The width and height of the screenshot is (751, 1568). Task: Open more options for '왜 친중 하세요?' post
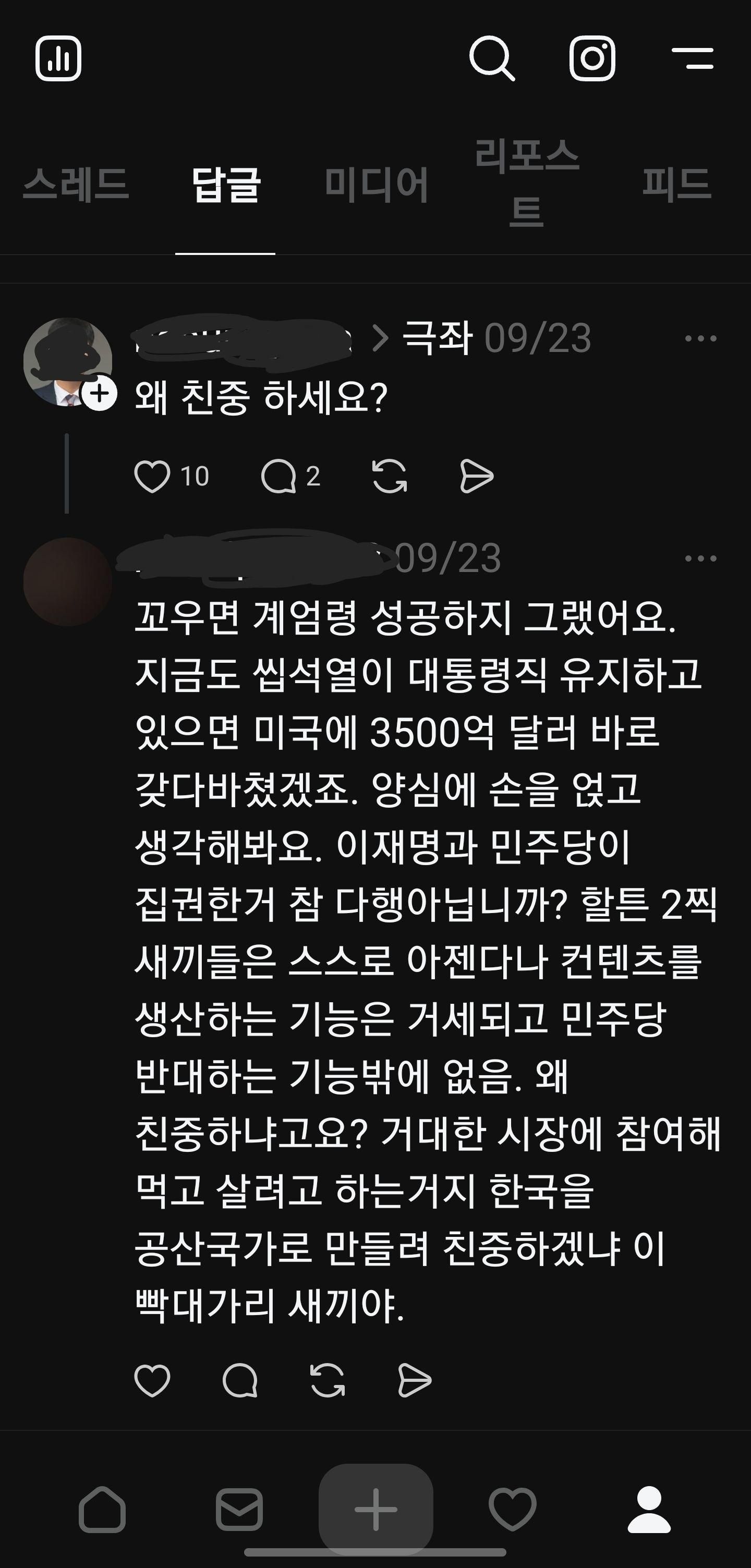700,338
